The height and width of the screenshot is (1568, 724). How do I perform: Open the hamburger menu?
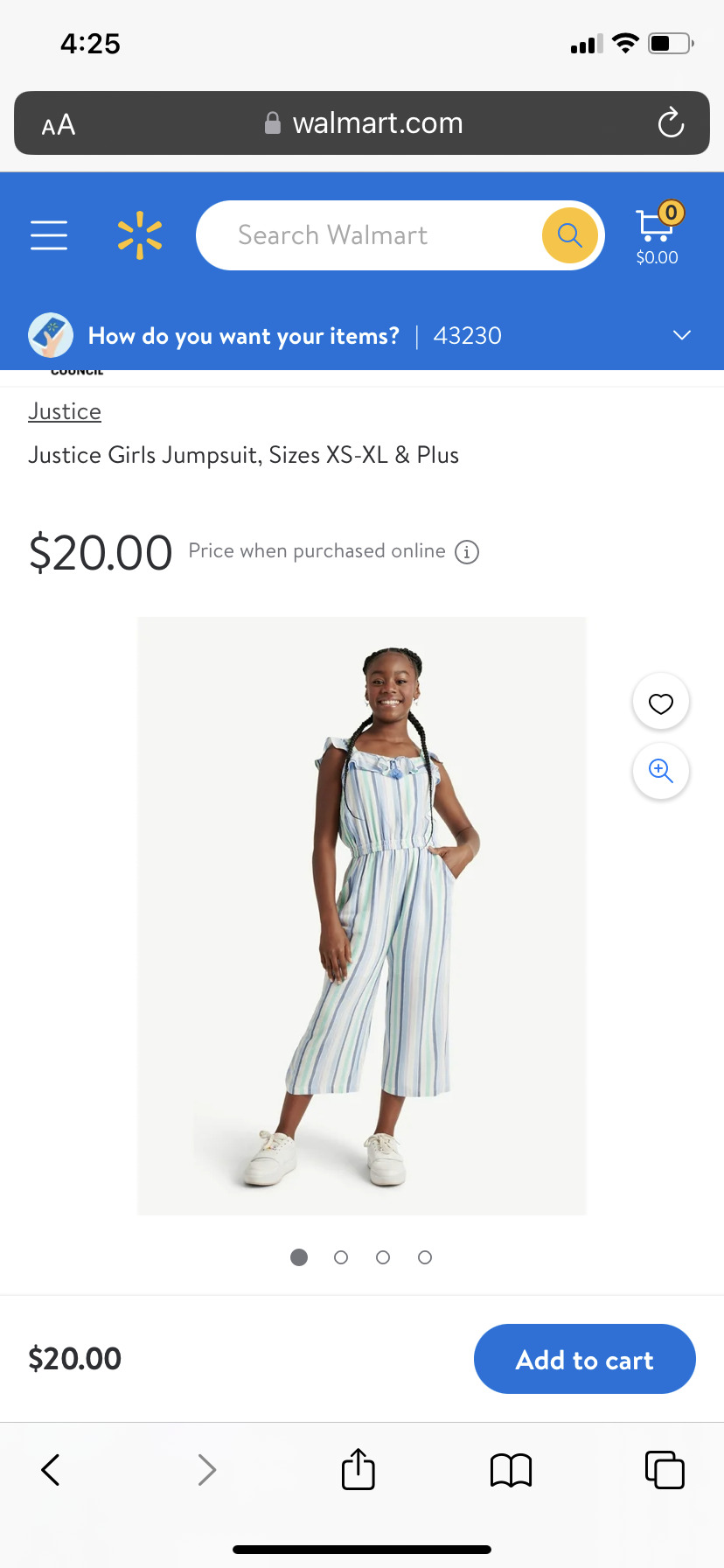(x=49, y=235)
